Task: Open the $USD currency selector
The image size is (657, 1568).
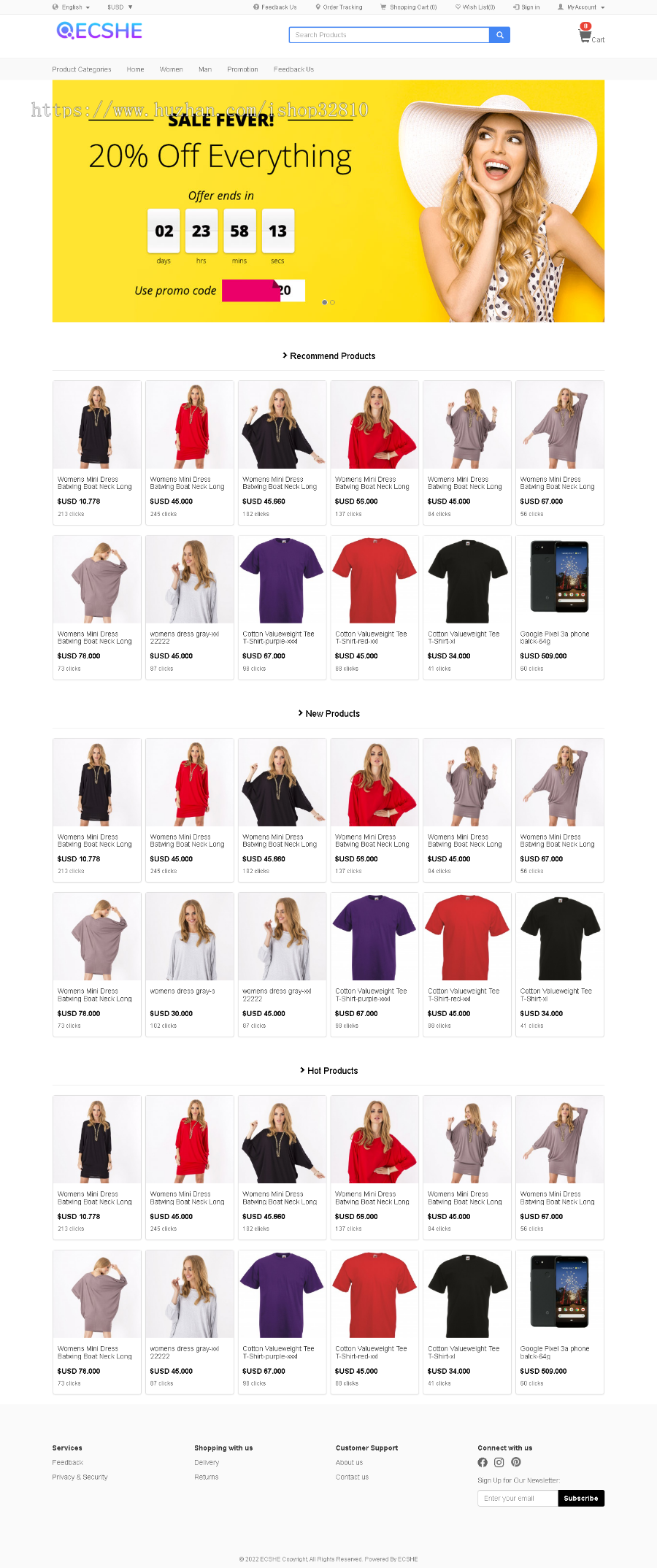Action: 120,7
